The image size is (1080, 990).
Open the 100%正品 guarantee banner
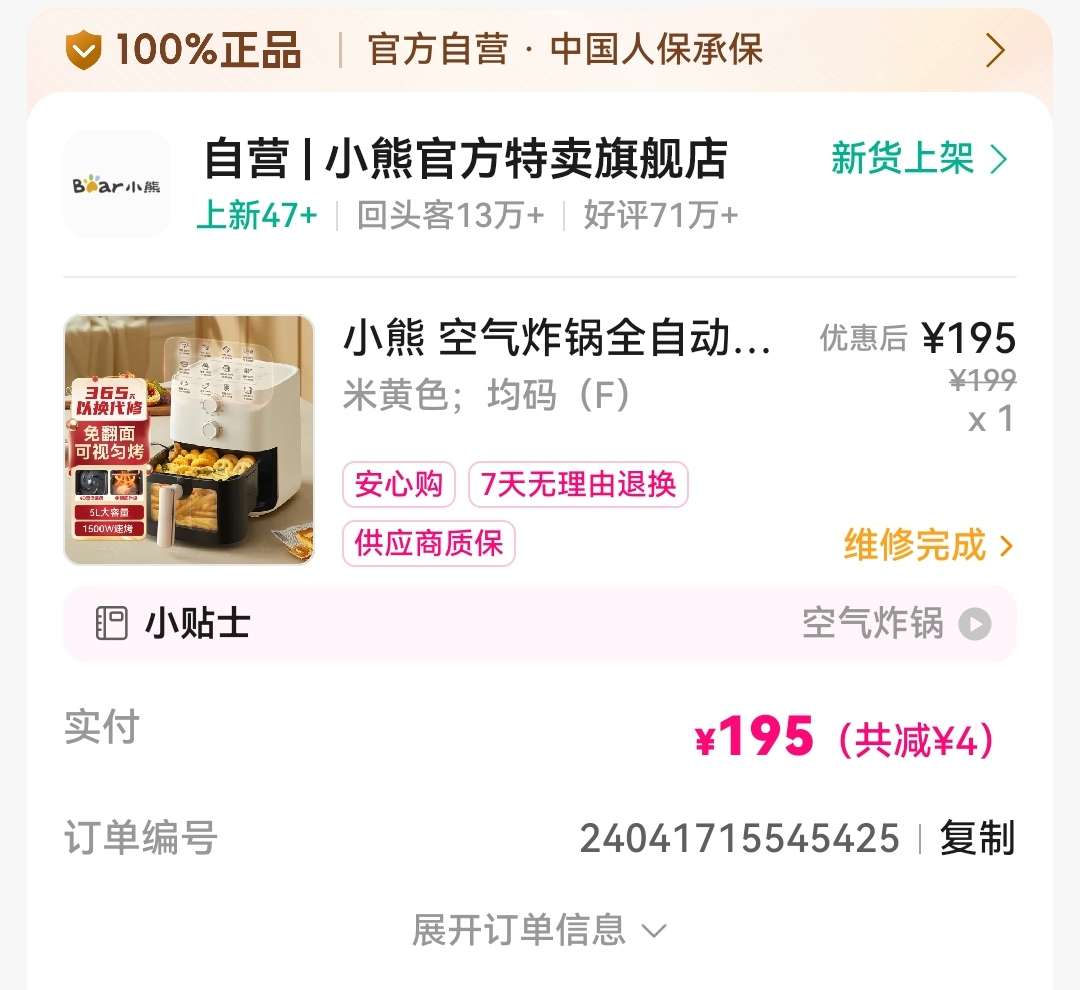point(540,49)
